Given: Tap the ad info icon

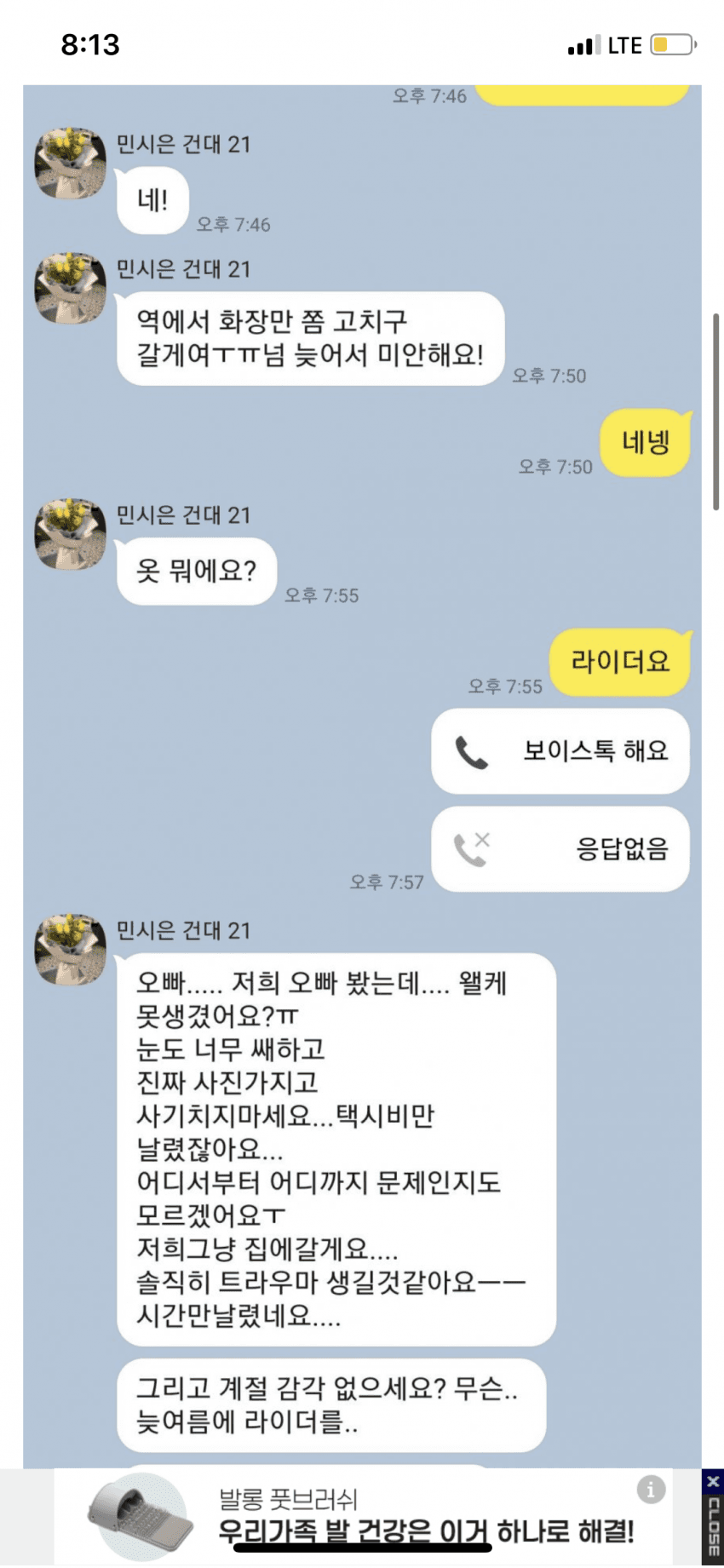Looking at the screenshot, I should (x=651, y=1490).
